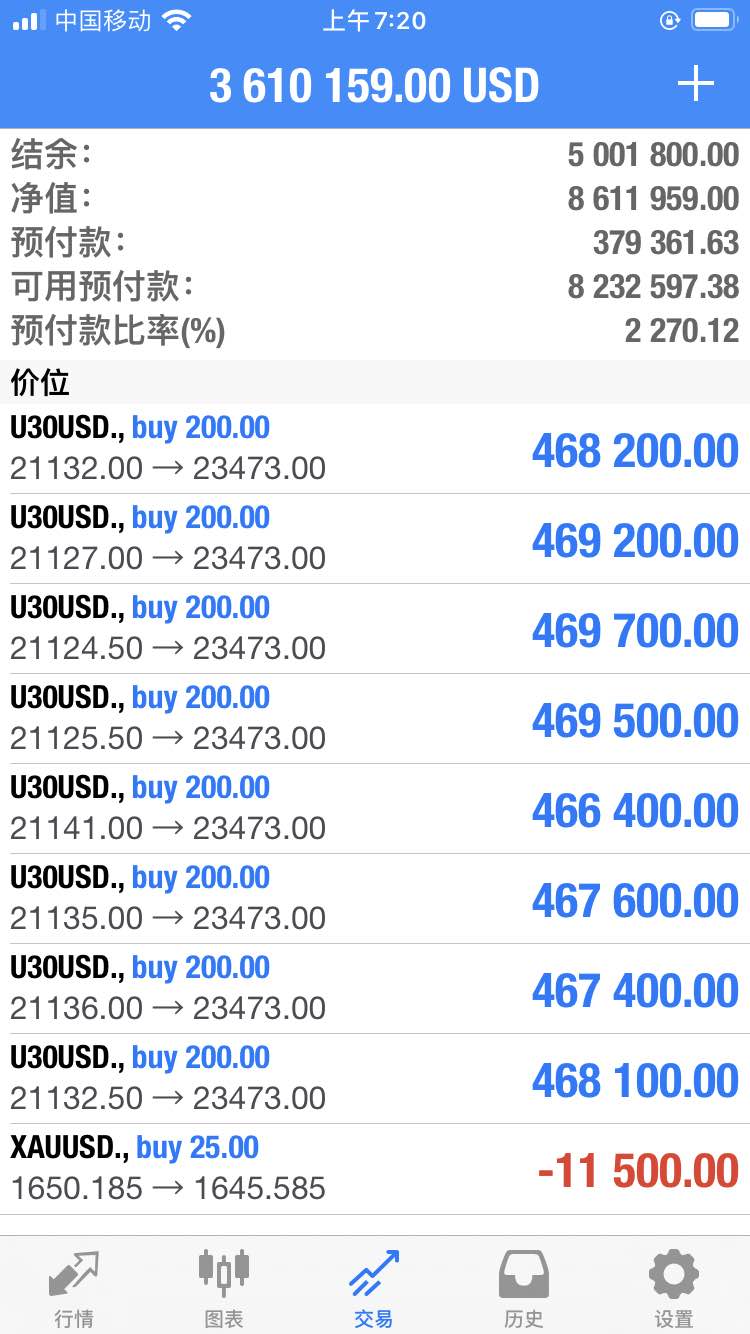Open the 历史 history tab
Screen dimensions: 750x1334
coord(524,1287)
